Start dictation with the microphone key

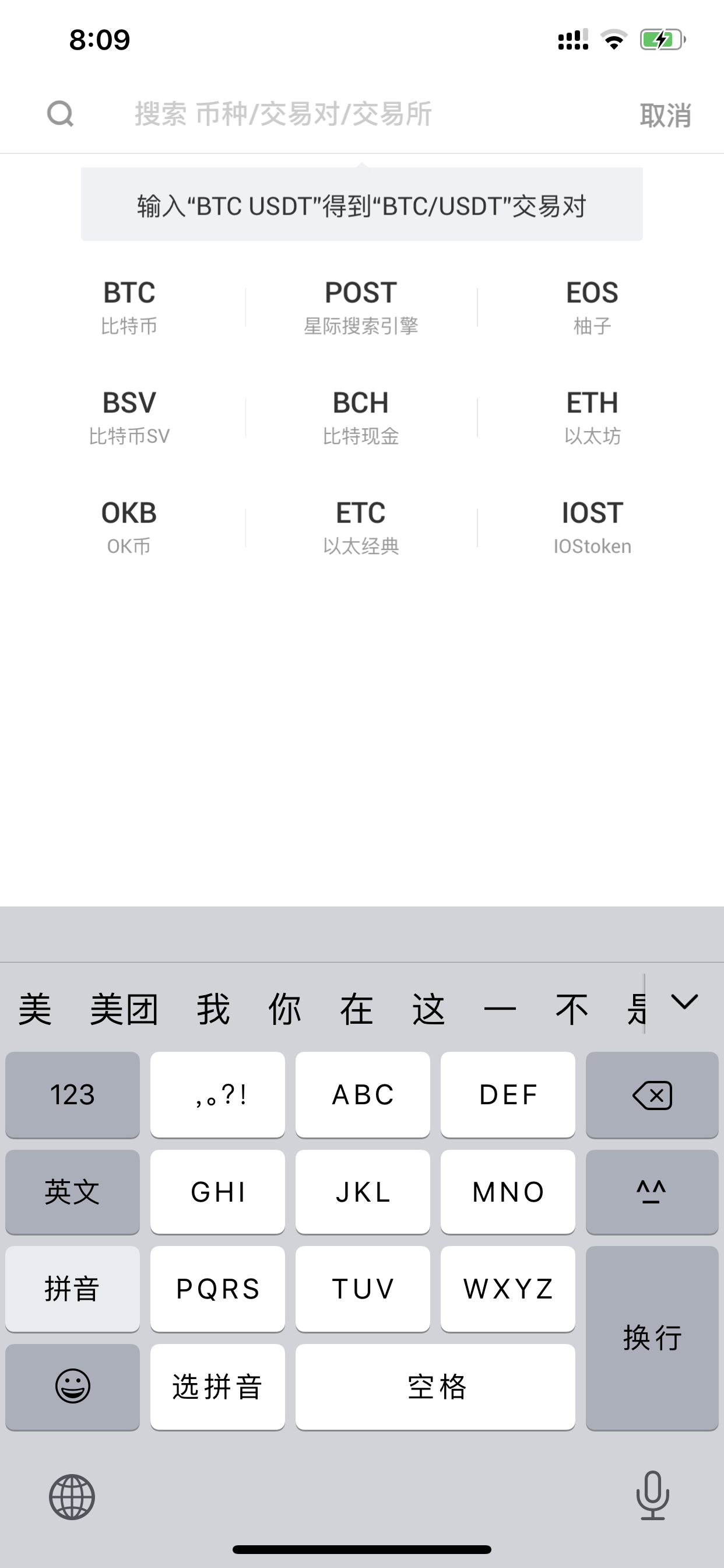653,1496
